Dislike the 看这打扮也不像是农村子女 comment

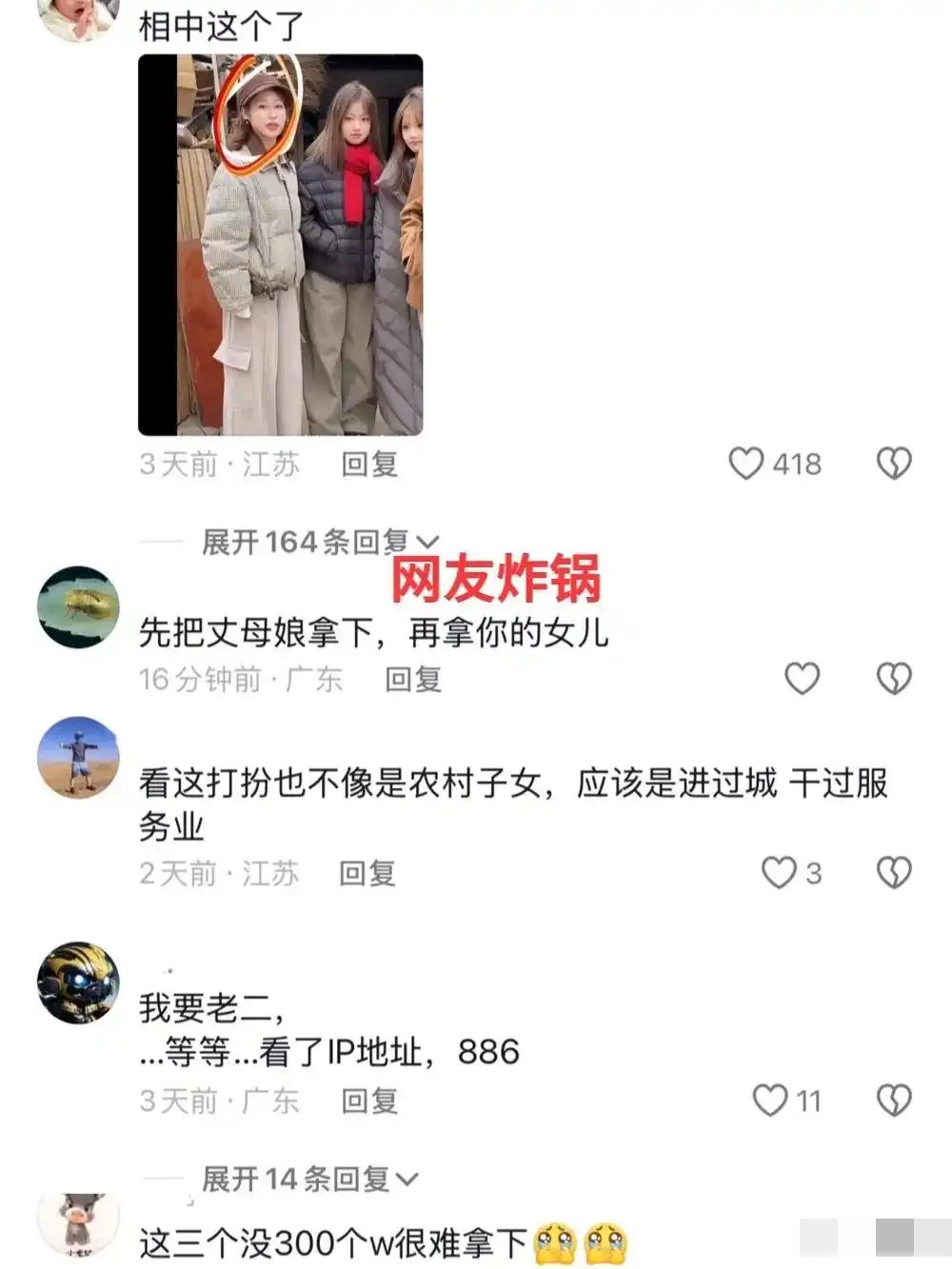(894, 873)
